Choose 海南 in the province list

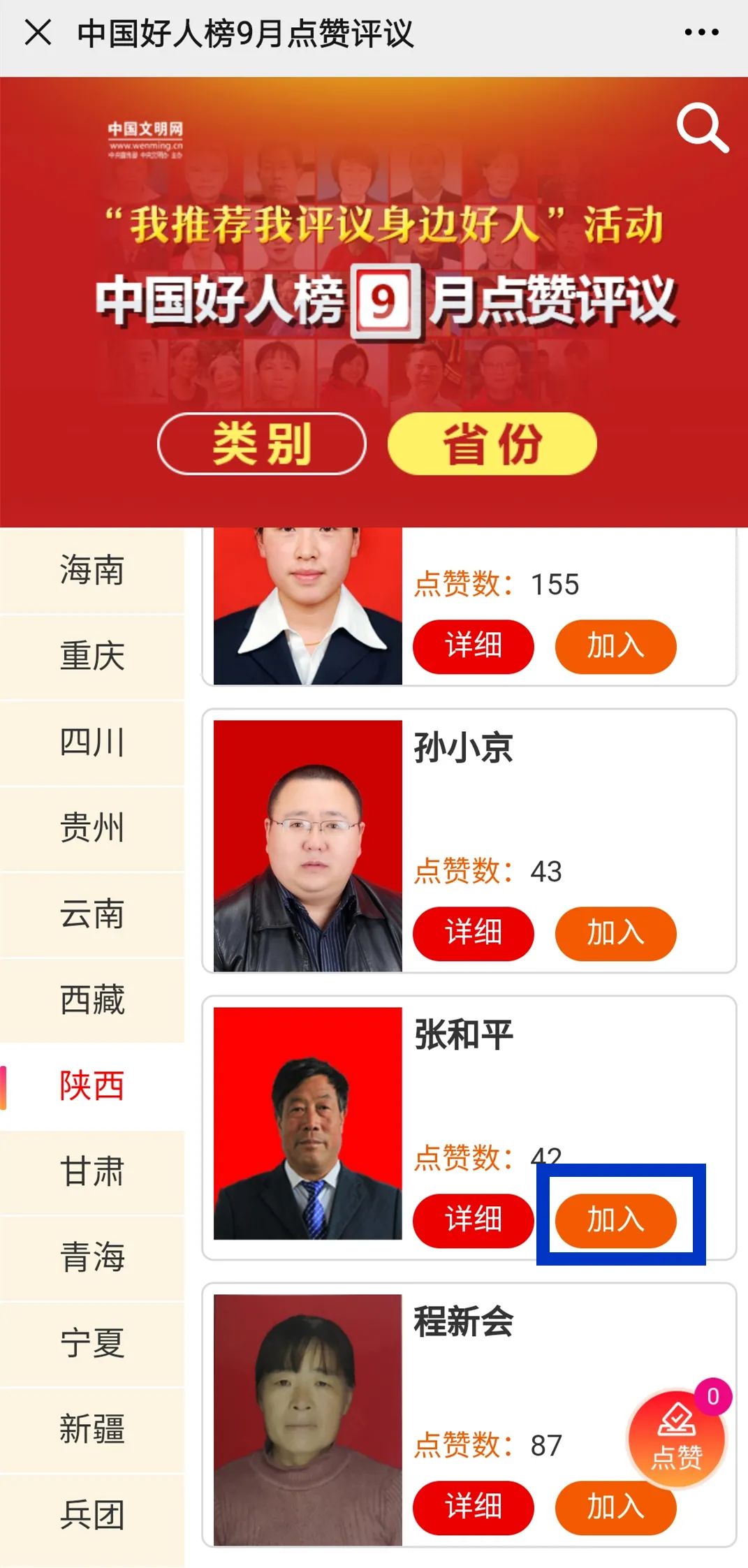[x=92, y=570]
